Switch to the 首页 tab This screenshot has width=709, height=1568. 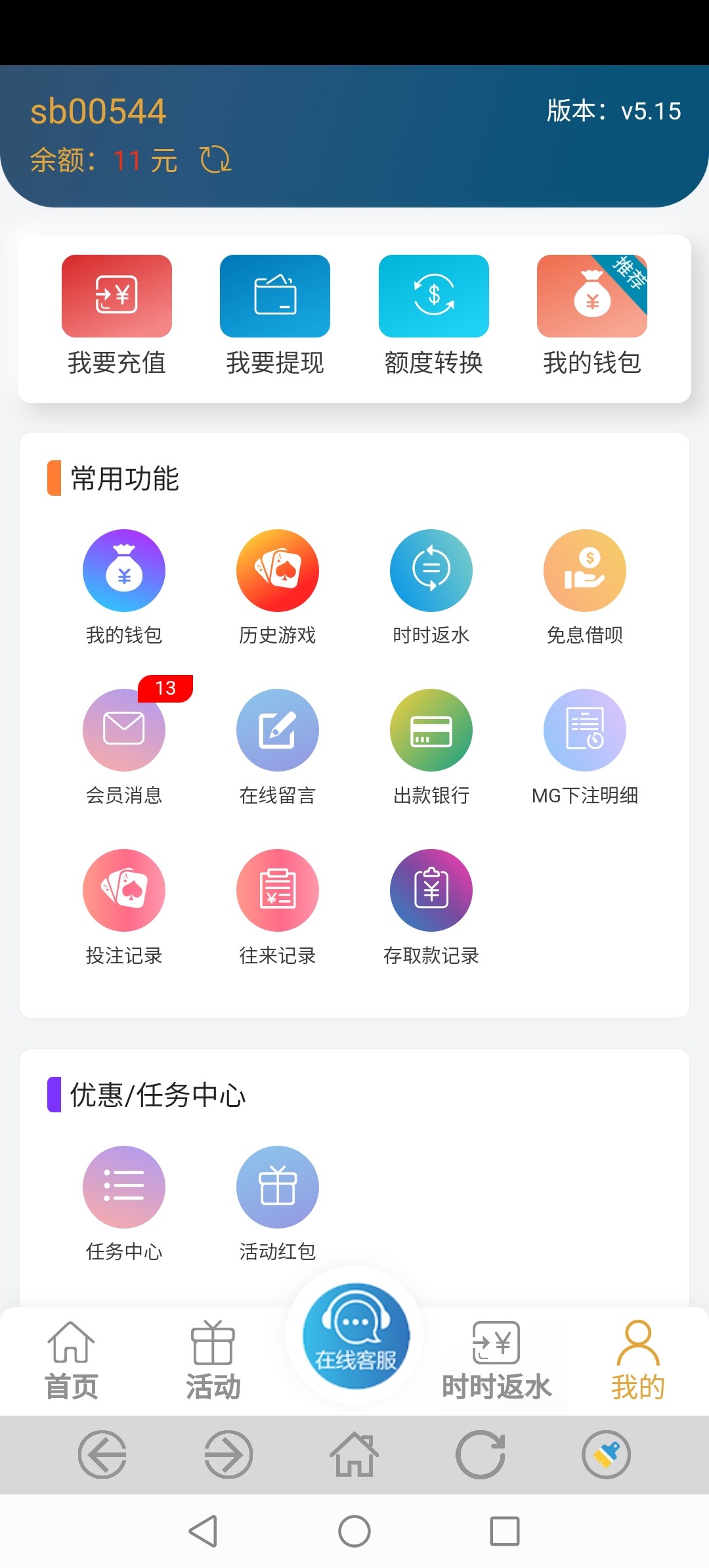point(71,1361)
